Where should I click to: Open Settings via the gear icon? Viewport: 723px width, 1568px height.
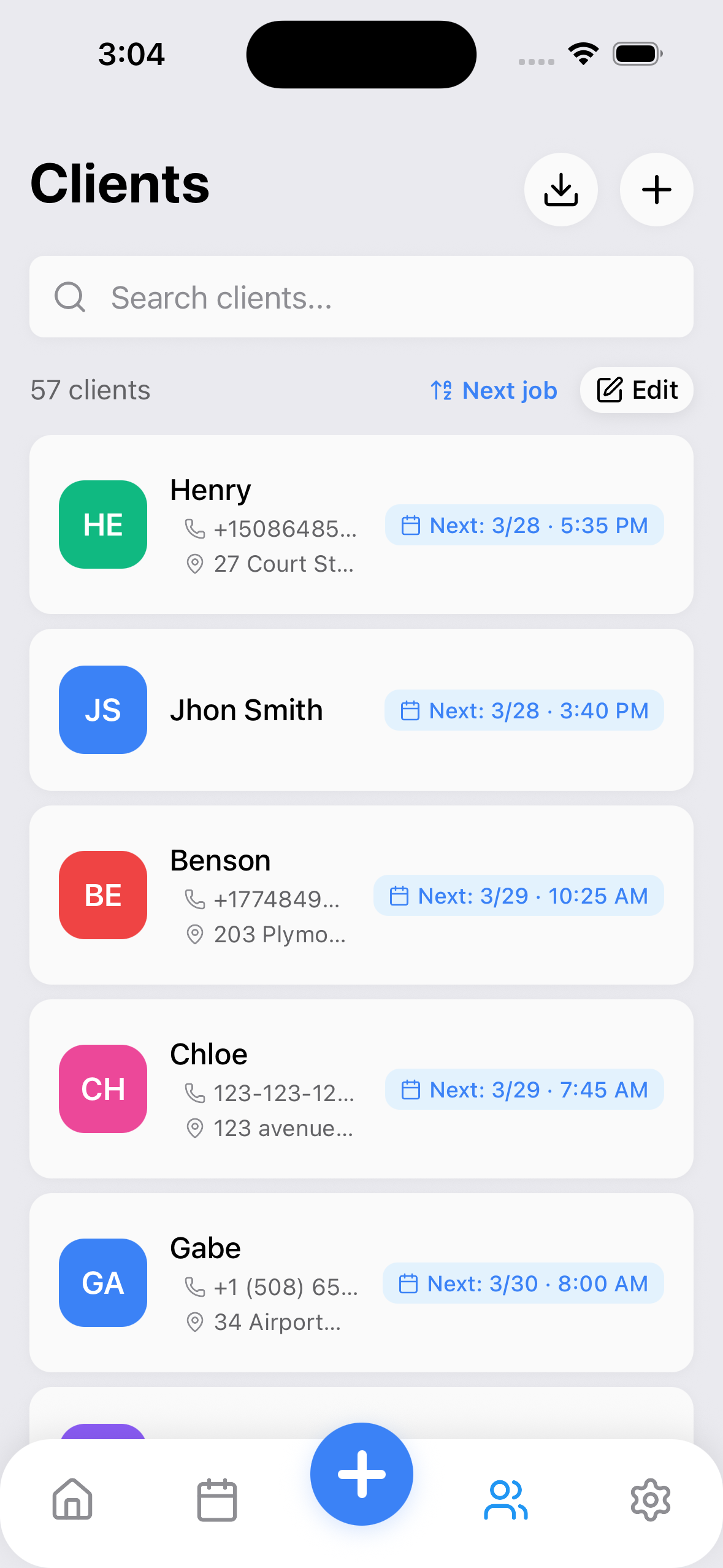651,1501
